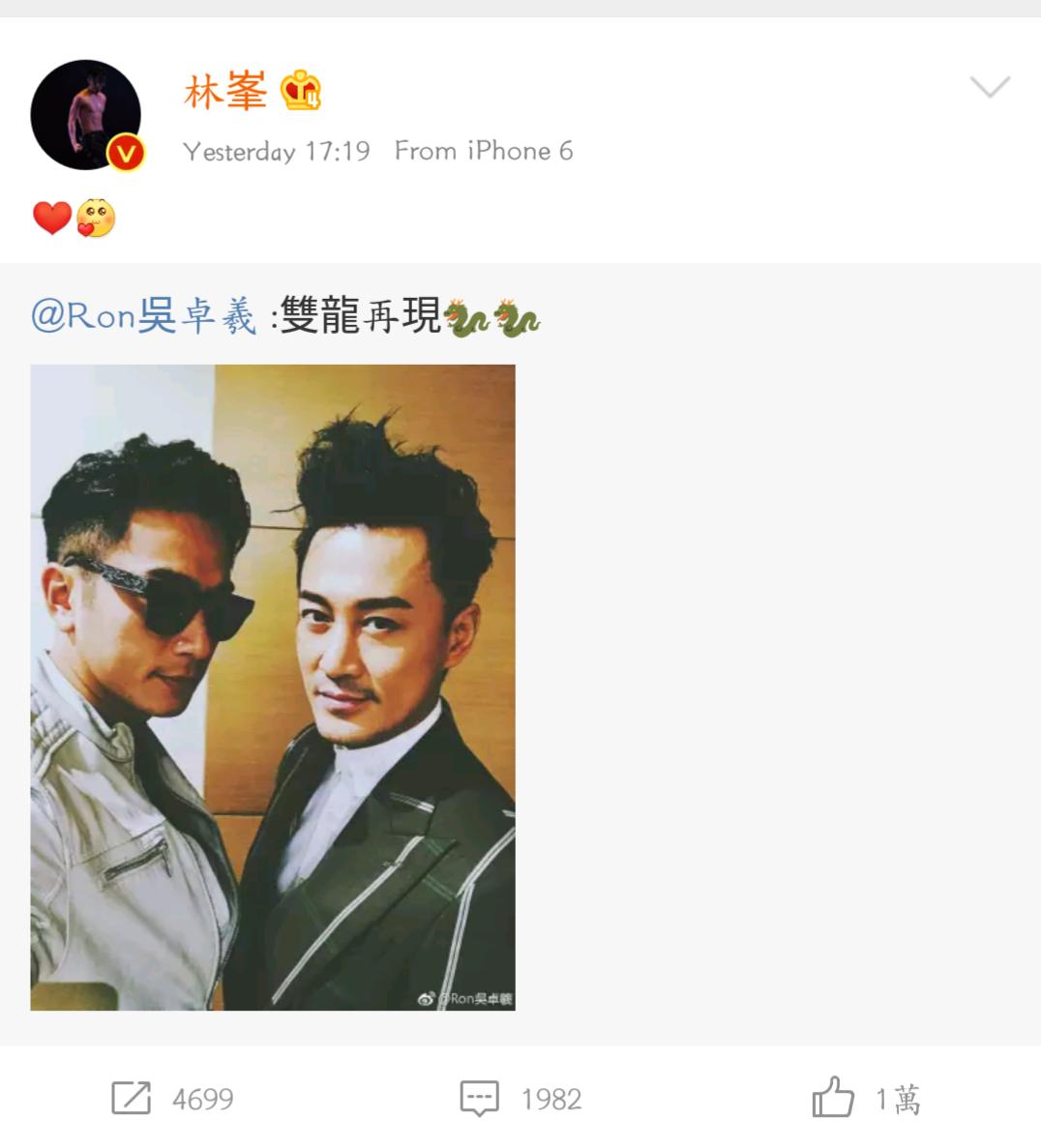This screenshot has width=1041, height=1148.
Task: Click the orange crown membership badge
Action: [301, 92]
